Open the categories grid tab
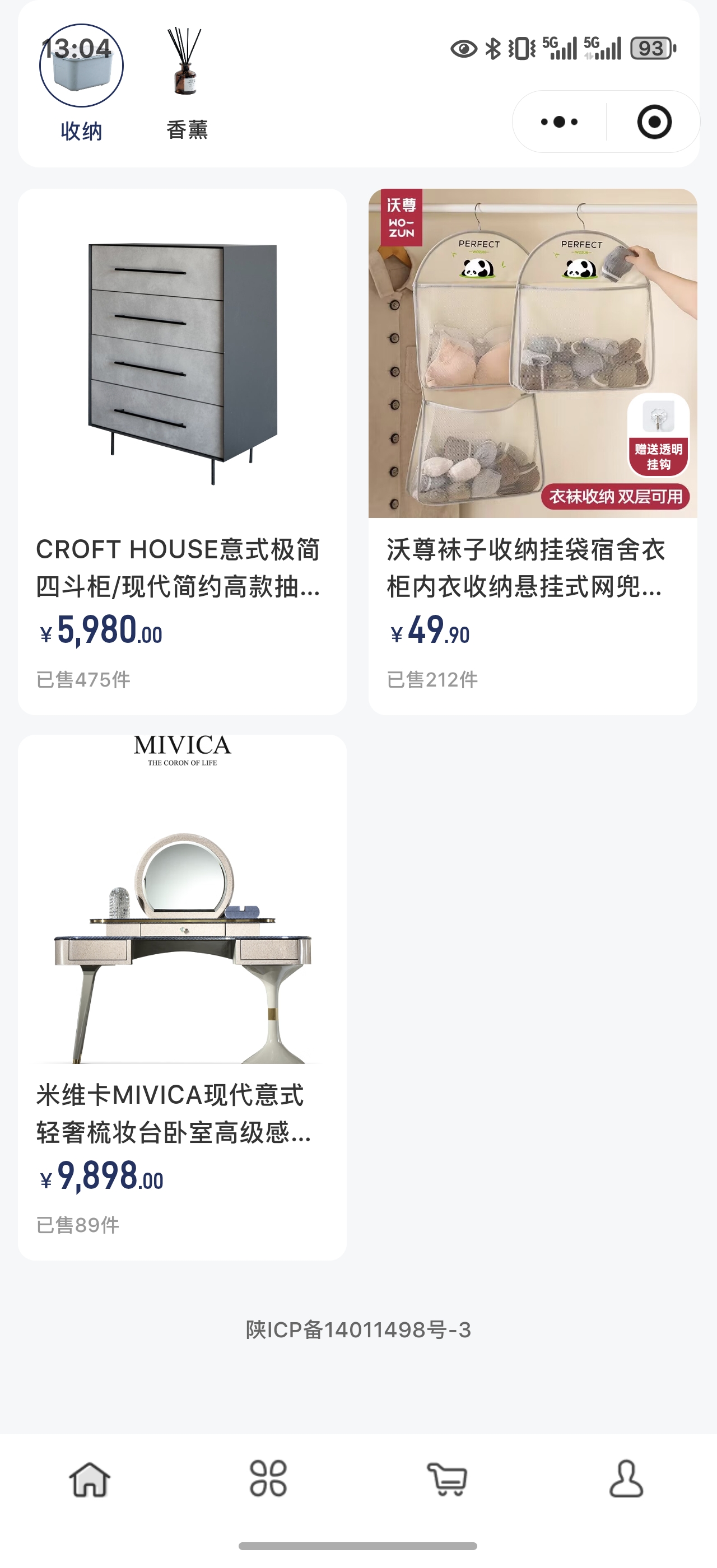717x1568 pixels. pyautogui.click(x=268, y=1479)
